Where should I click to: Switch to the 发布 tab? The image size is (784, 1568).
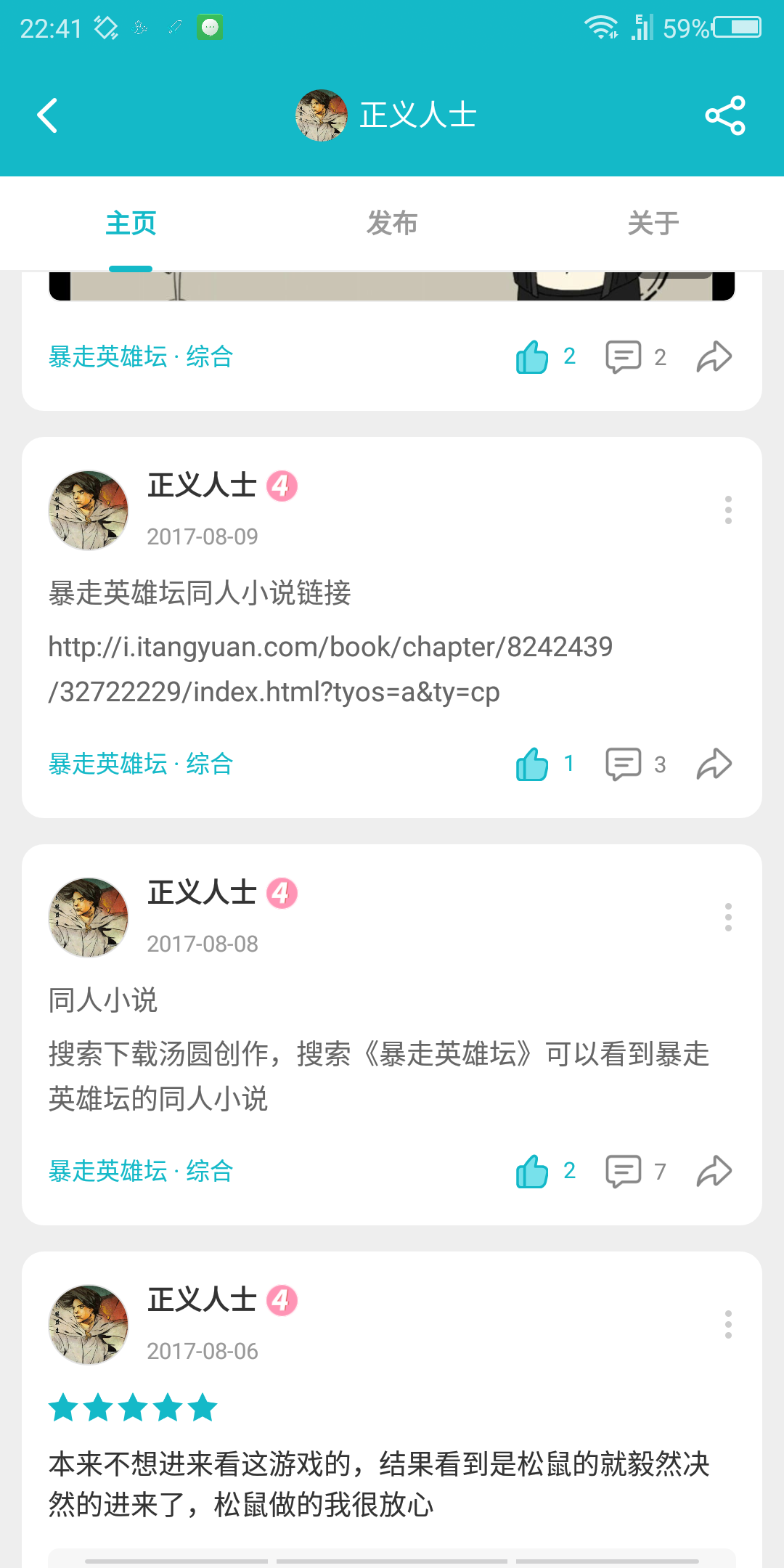(x=392, y=223)
